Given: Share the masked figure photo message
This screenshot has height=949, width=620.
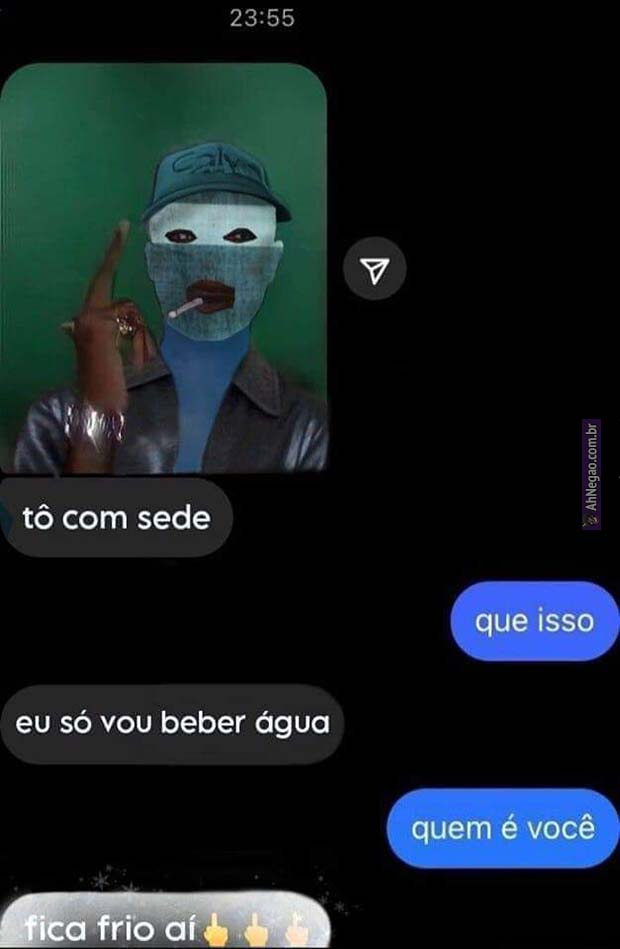Looking at the screenshot, I should coord(374,269).
